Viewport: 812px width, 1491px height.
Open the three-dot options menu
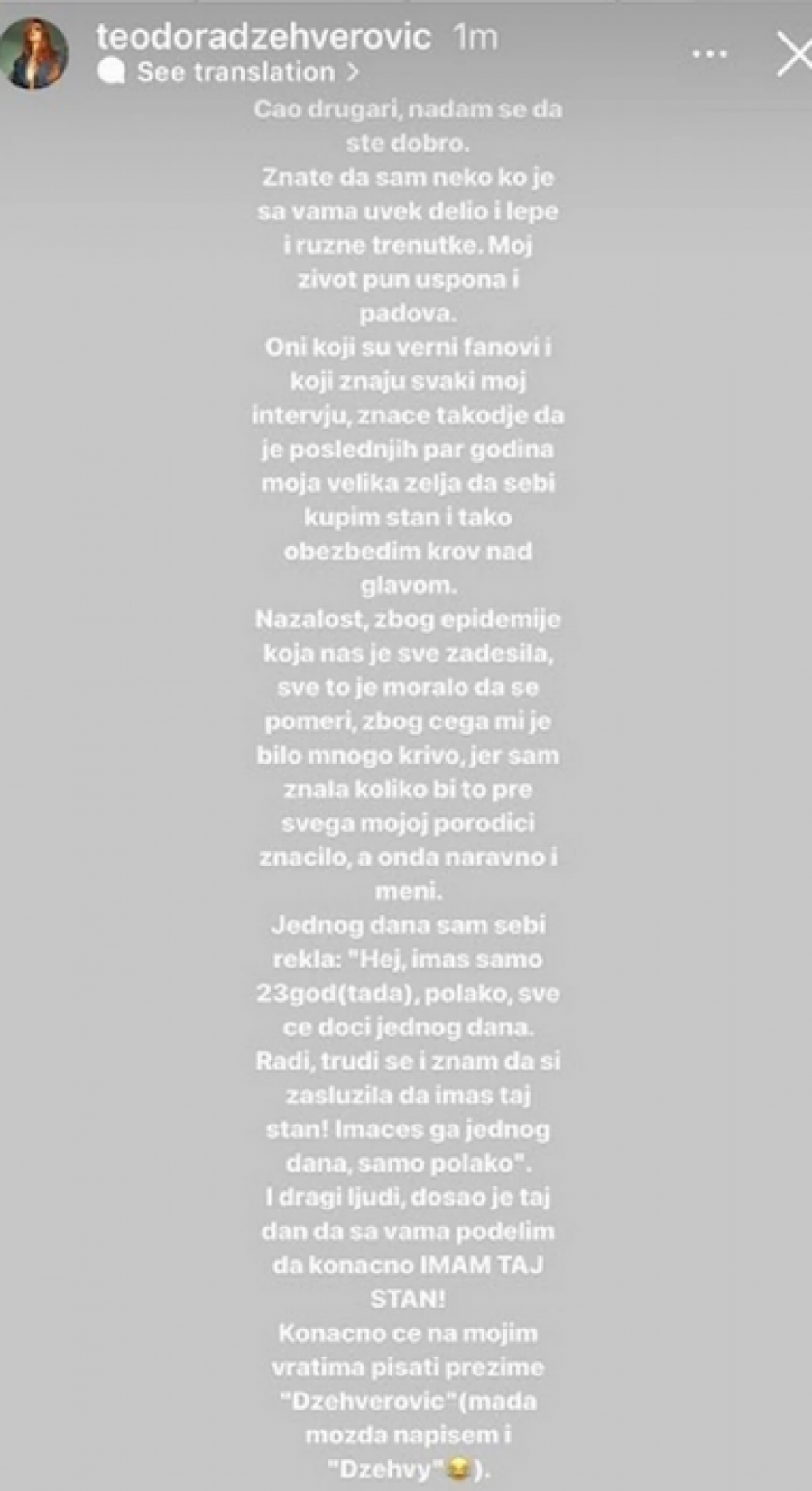[711, 52]
